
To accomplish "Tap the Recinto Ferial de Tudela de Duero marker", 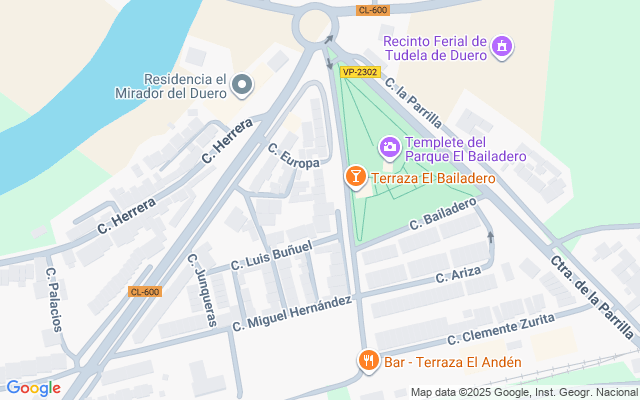I will pos(502,45).
